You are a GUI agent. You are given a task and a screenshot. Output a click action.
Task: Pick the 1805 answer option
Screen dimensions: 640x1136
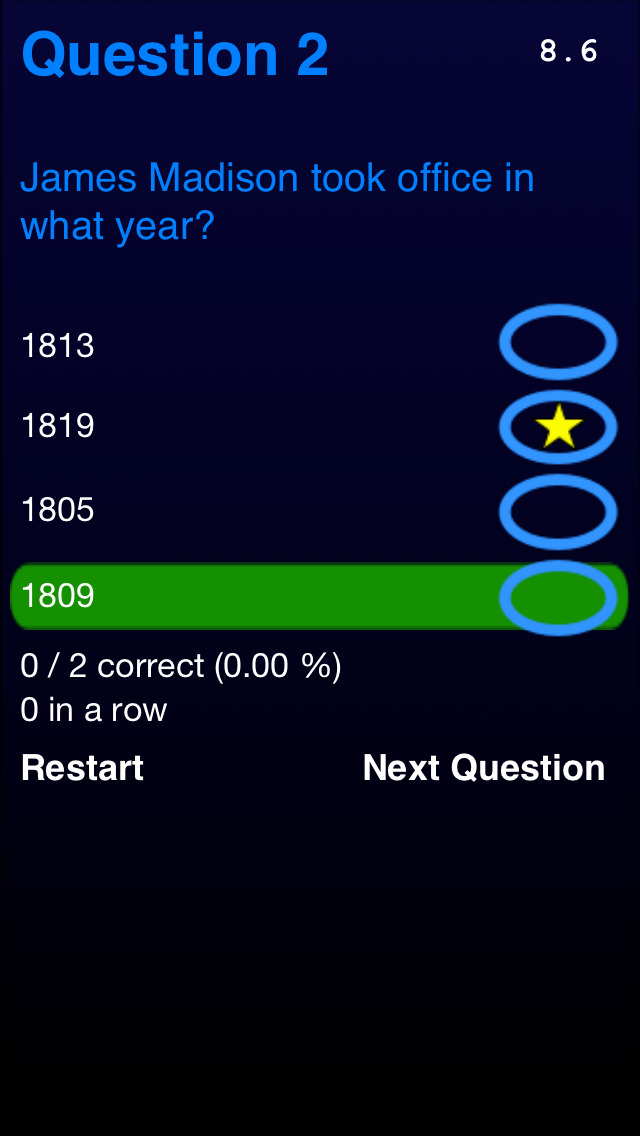[x=319, y=511]
